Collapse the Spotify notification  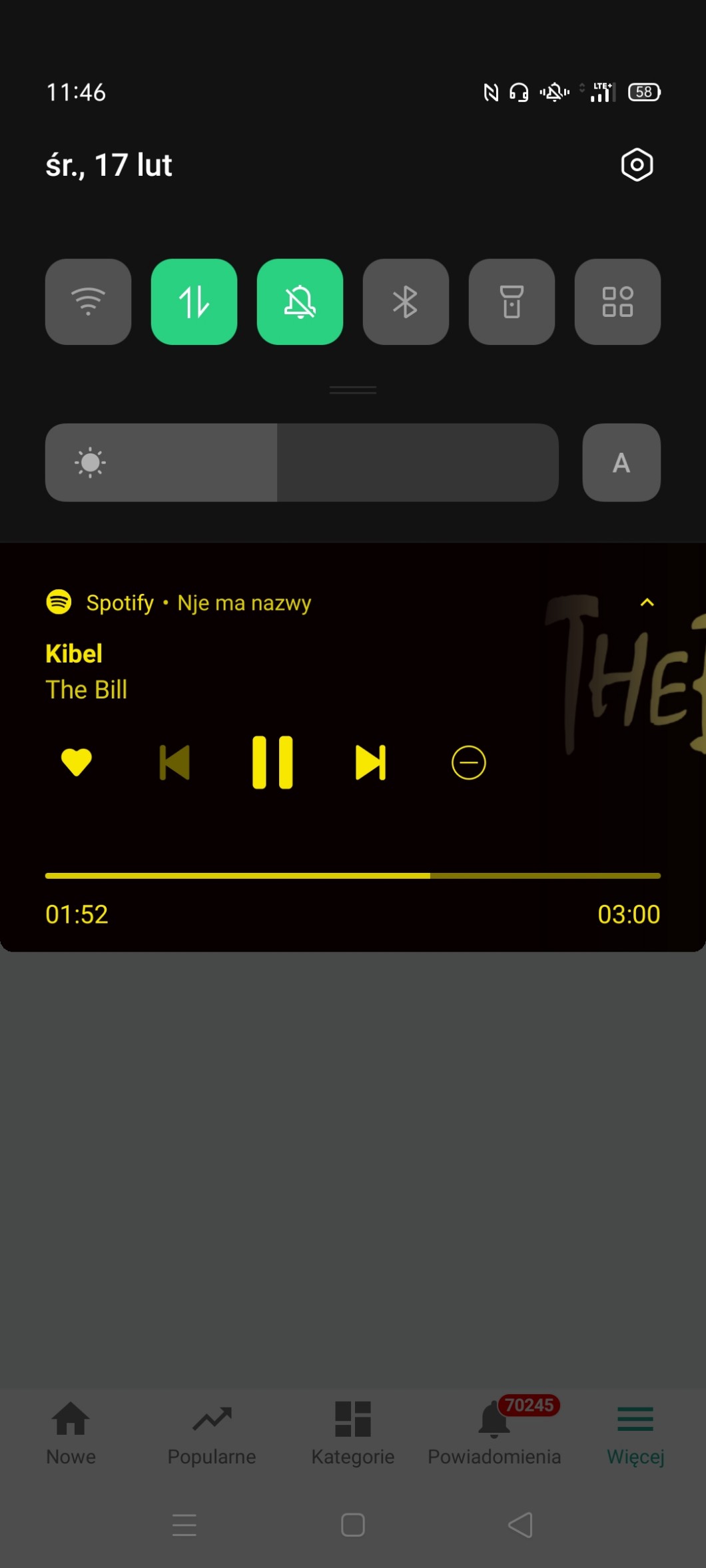(x=647, y=603)
